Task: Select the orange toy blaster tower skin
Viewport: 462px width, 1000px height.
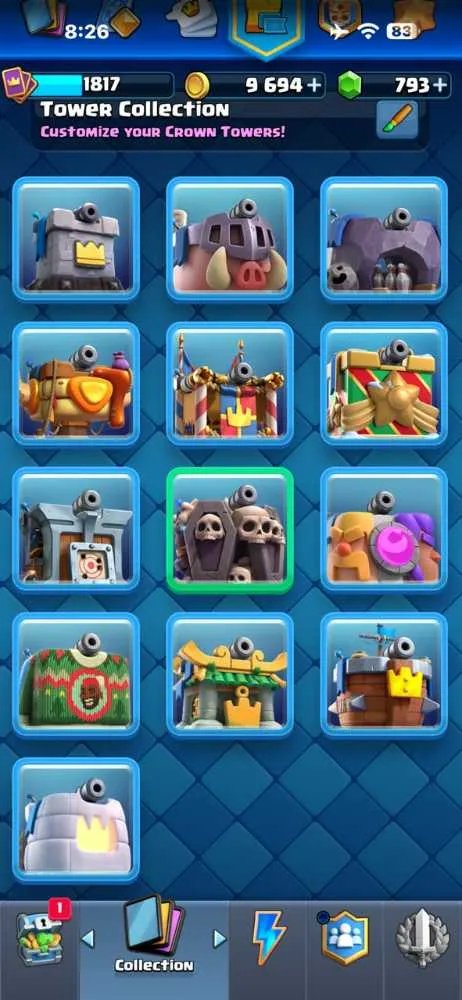Action: [76, 384]
